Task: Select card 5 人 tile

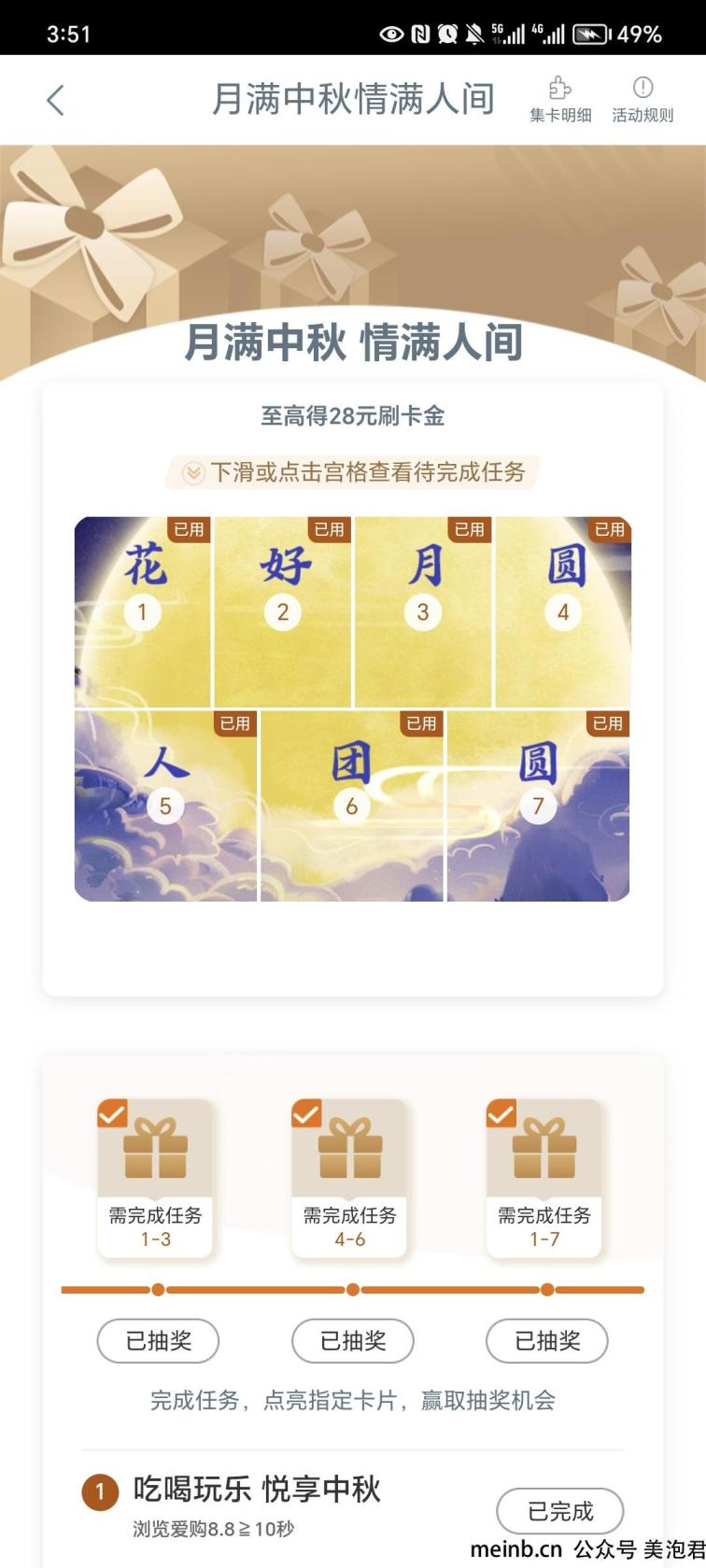Action: click(166, 805)
